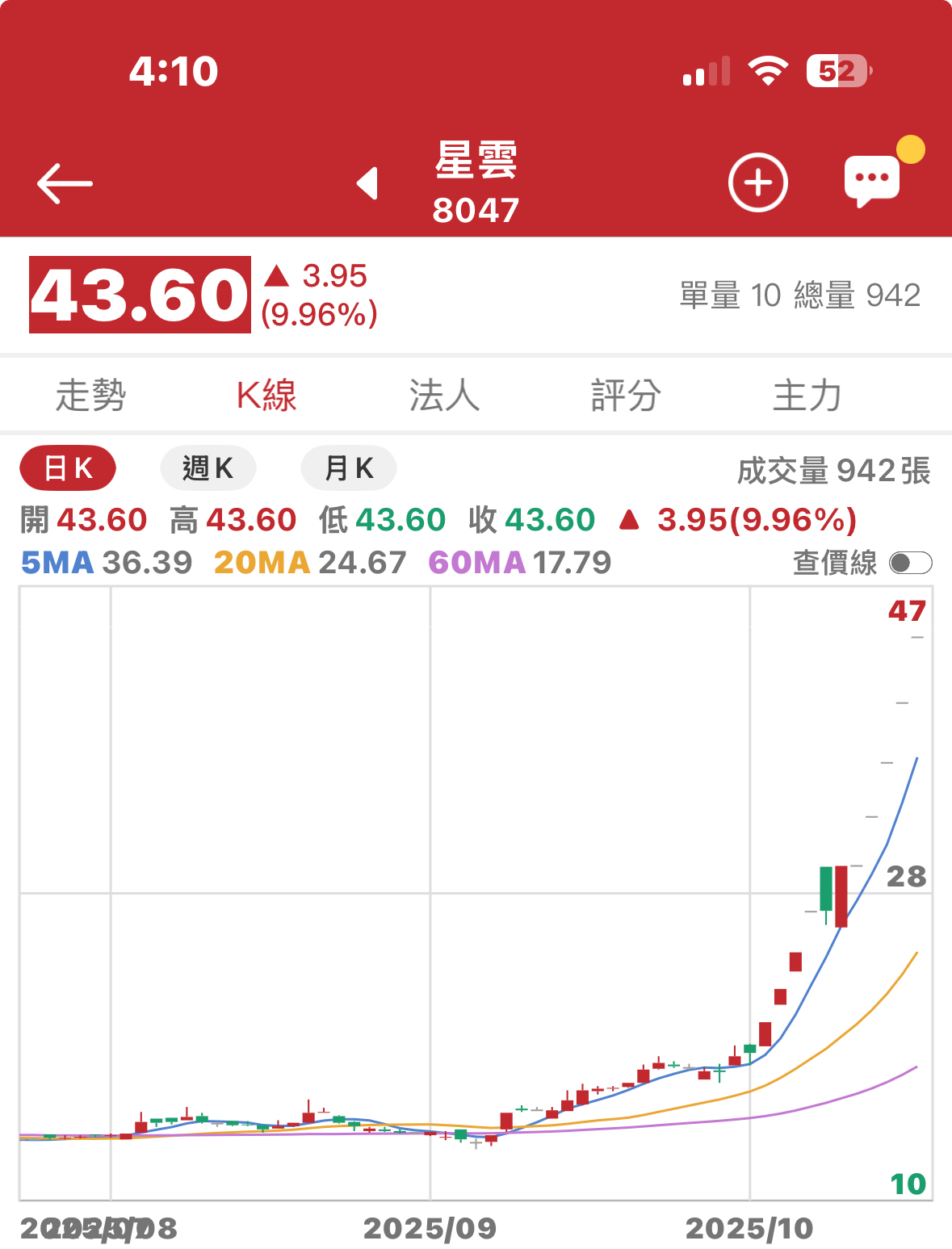Switch to the 走勢 tab
This screenshot has height=1249, width=952.
(90, 396)
